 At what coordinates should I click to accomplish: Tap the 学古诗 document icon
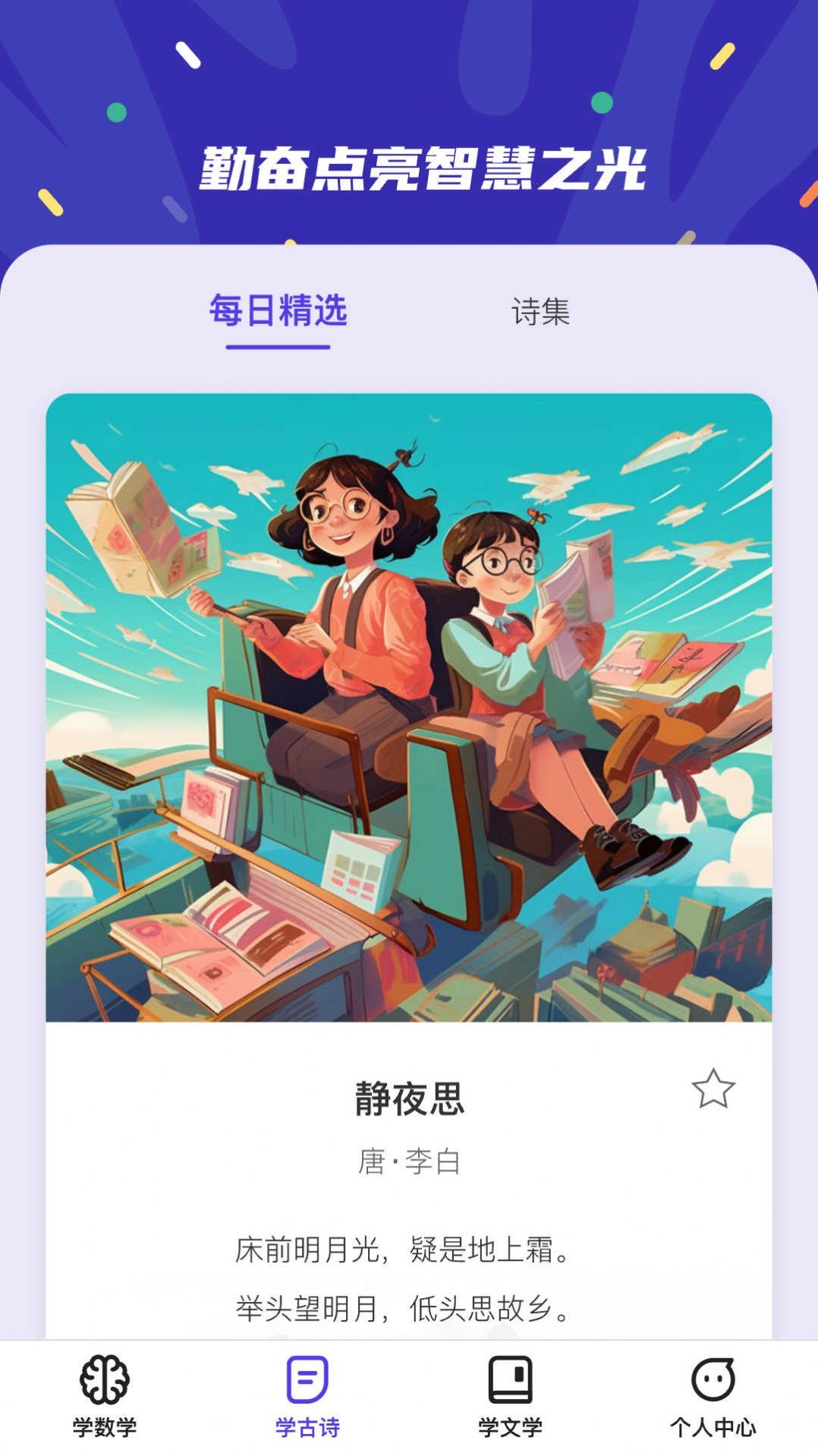tap(307, 1381)
